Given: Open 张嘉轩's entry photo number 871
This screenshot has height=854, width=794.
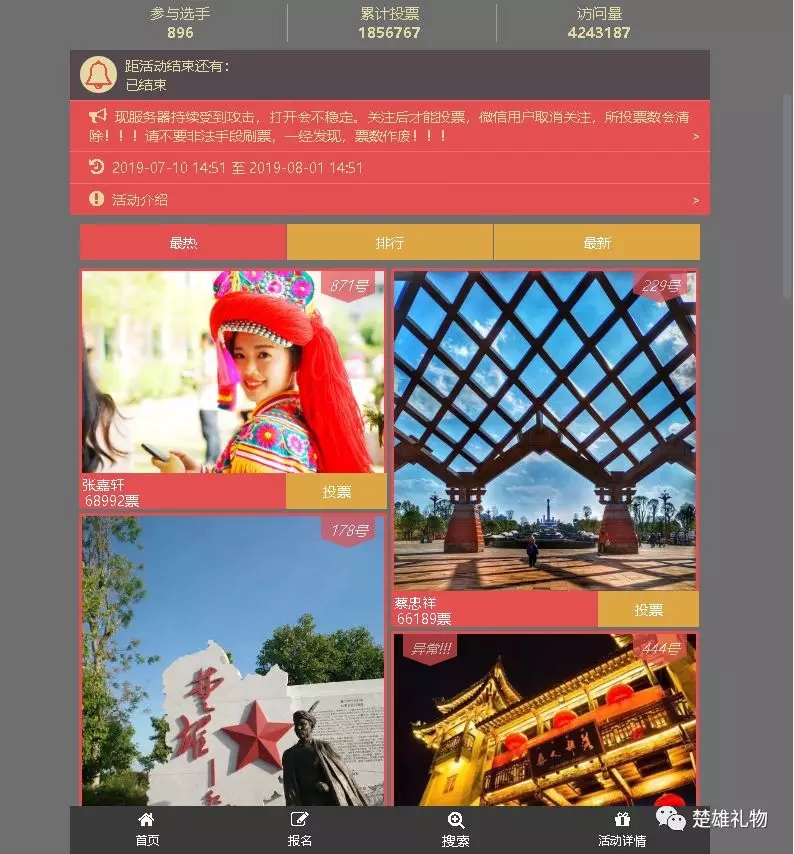Looking at the screenshot, I should pyautogui.click(x=233, y=372).
